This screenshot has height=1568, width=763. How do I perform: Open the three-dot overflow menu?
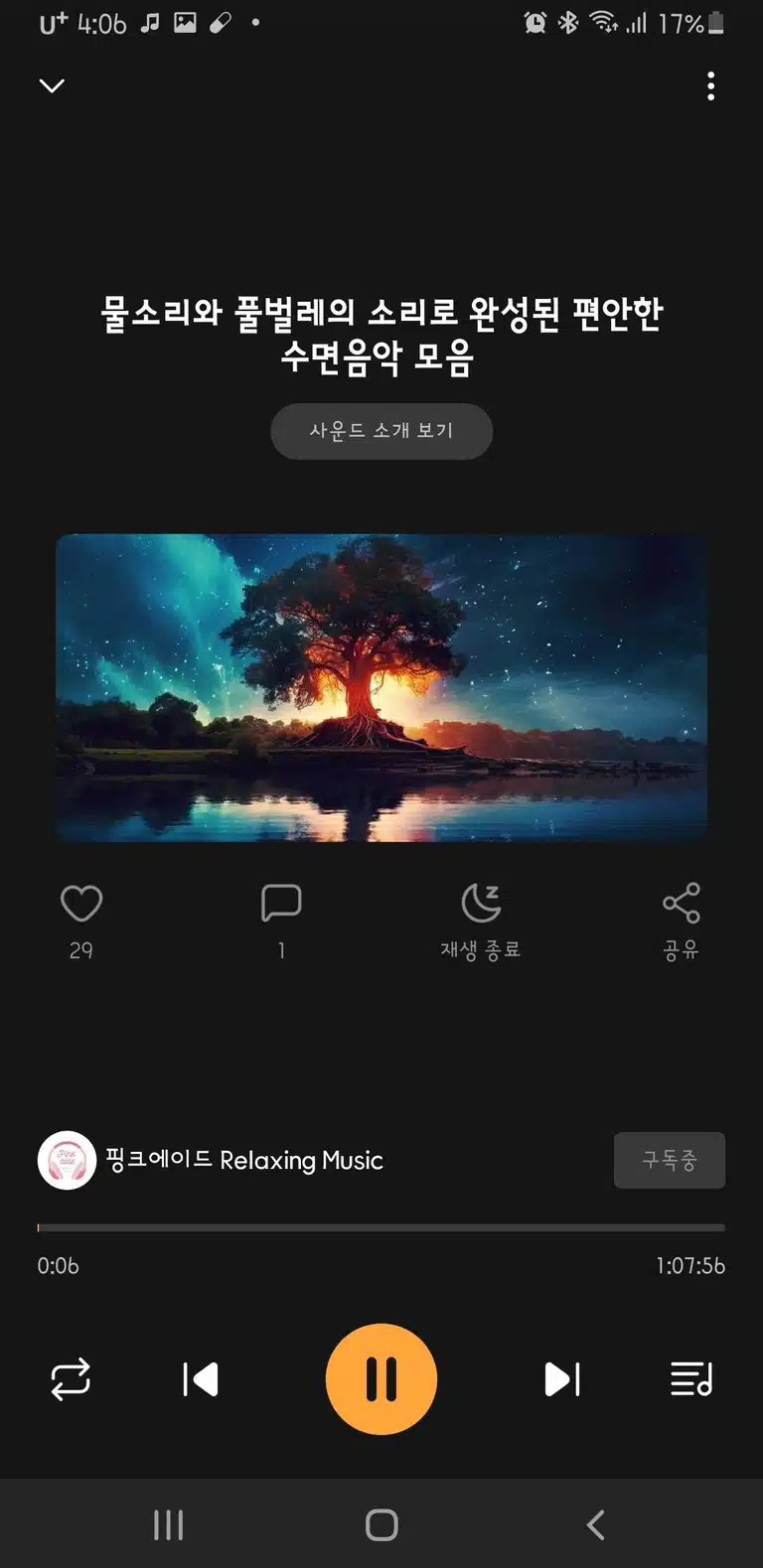[710, 86]
